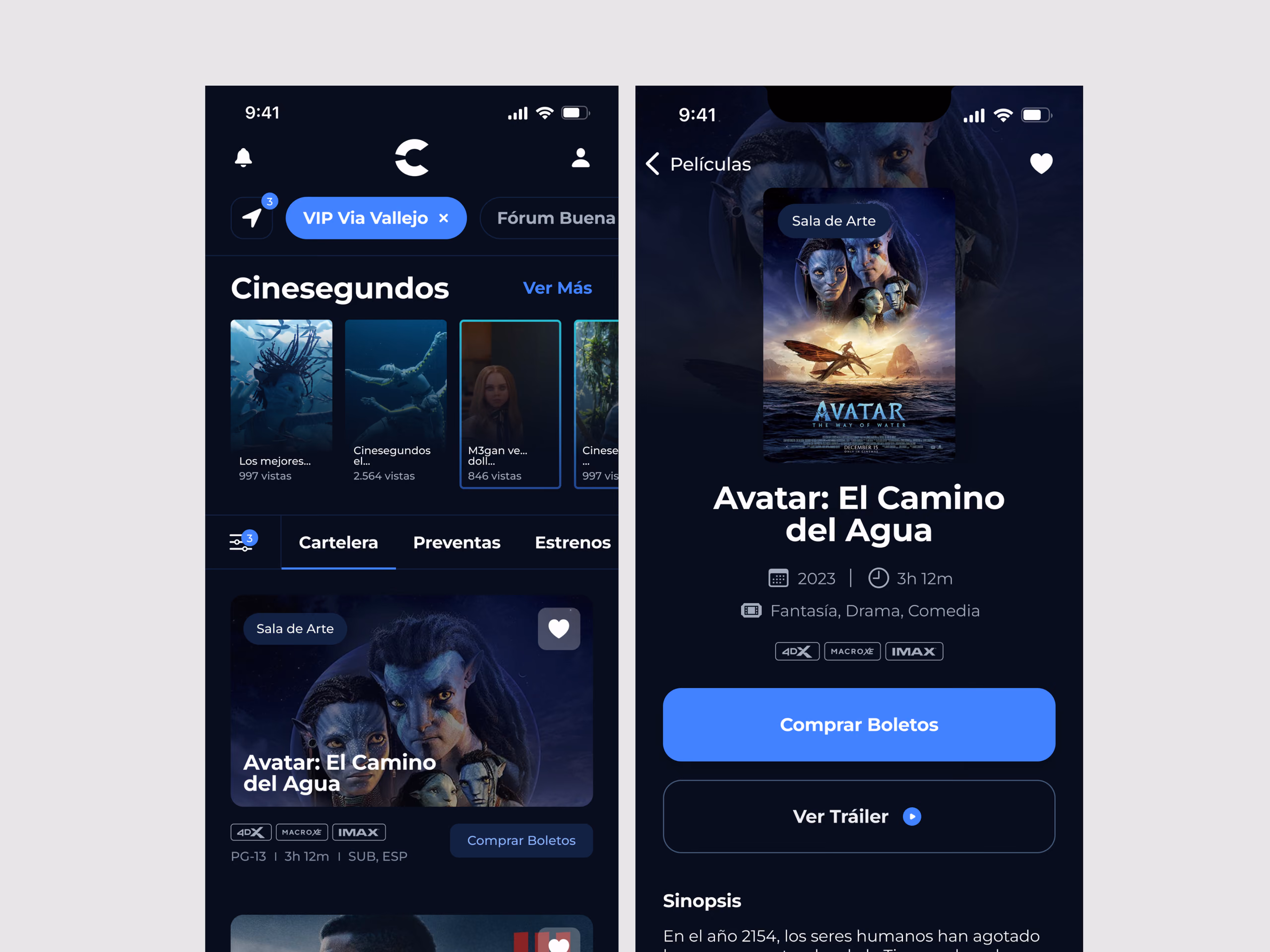This screenshot has width=1270, height=952.
Task: Switch to the Estrenos tab
Action: (572, 542)
